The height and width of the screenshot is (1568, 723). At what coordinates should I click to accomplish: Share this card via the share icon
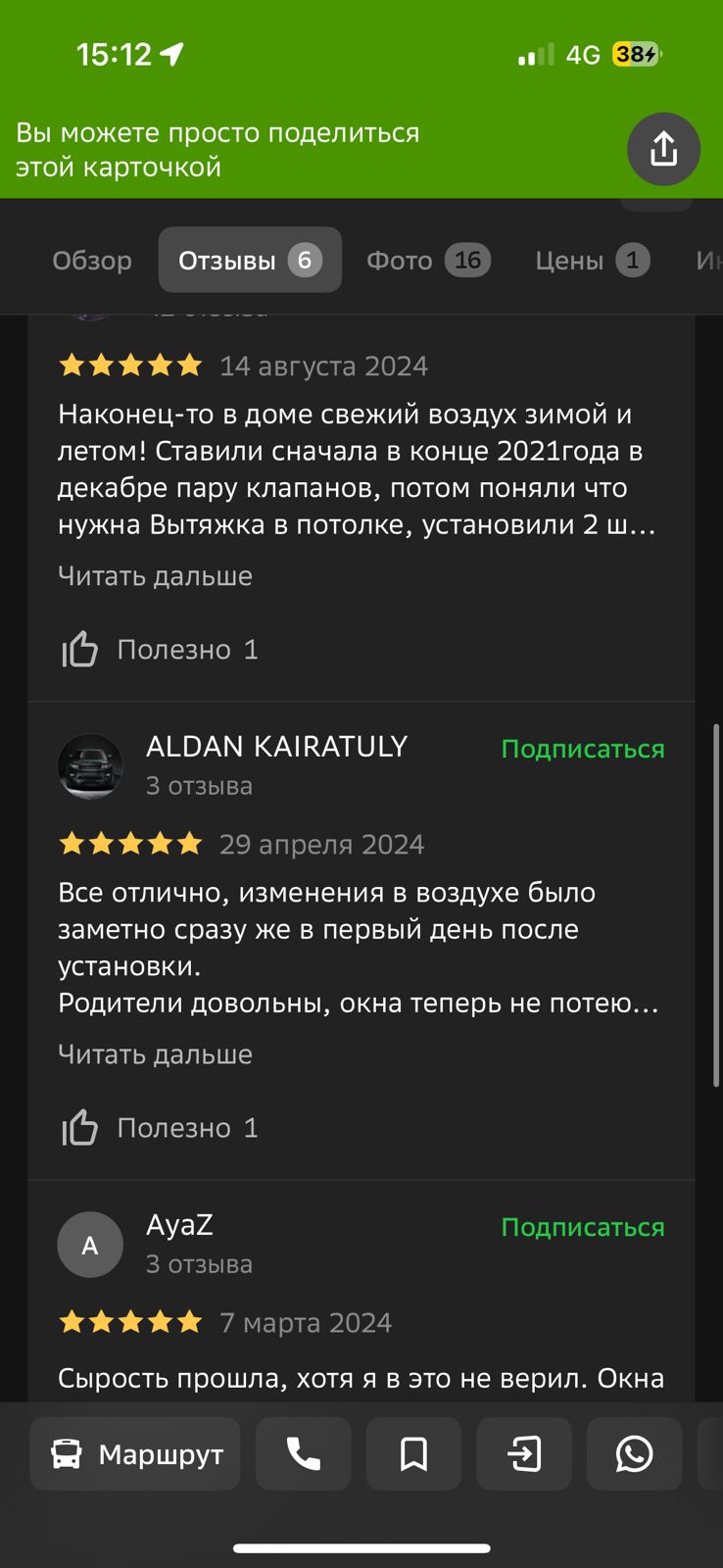(663, 149)
